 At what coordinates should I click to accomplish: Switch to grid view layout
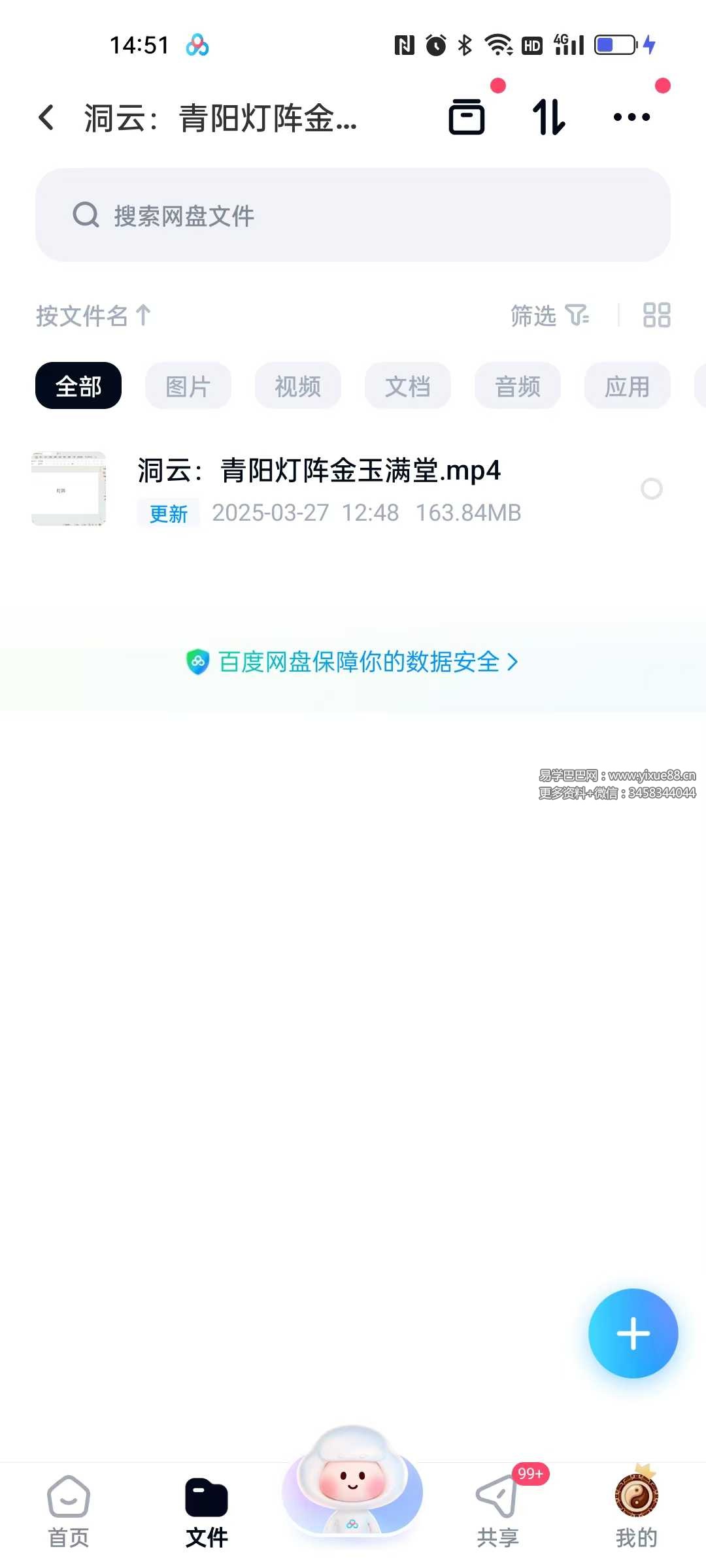click(656, 315)
